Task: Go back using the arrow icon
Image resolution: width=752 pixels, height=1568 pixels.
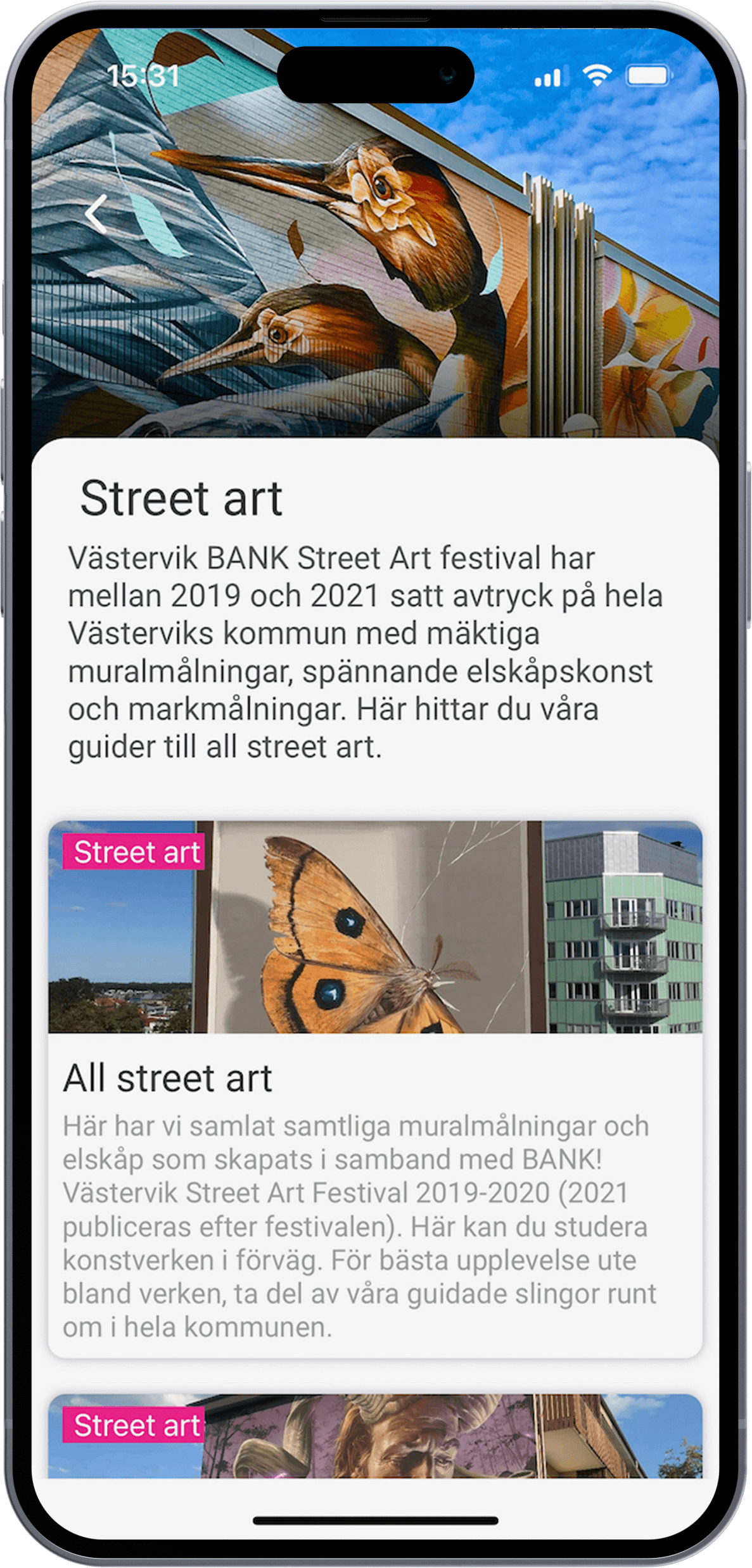Action: 96,215
